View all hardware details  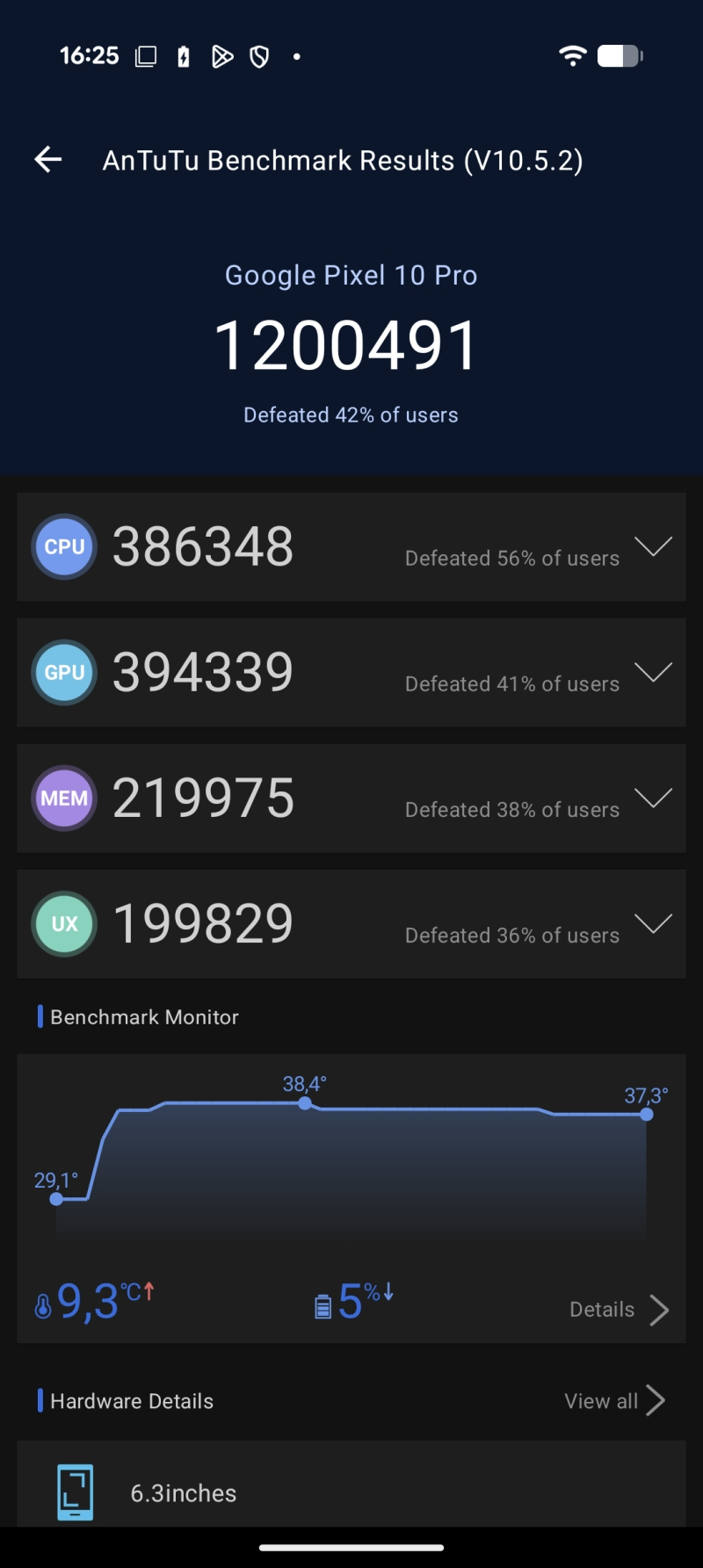[x=614, y=1401]
